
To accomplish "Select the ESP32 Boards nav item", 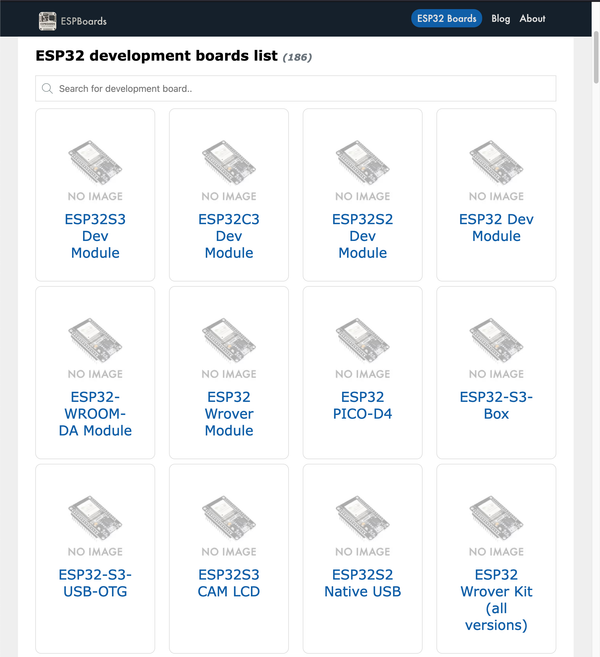I will click(446, 19).
